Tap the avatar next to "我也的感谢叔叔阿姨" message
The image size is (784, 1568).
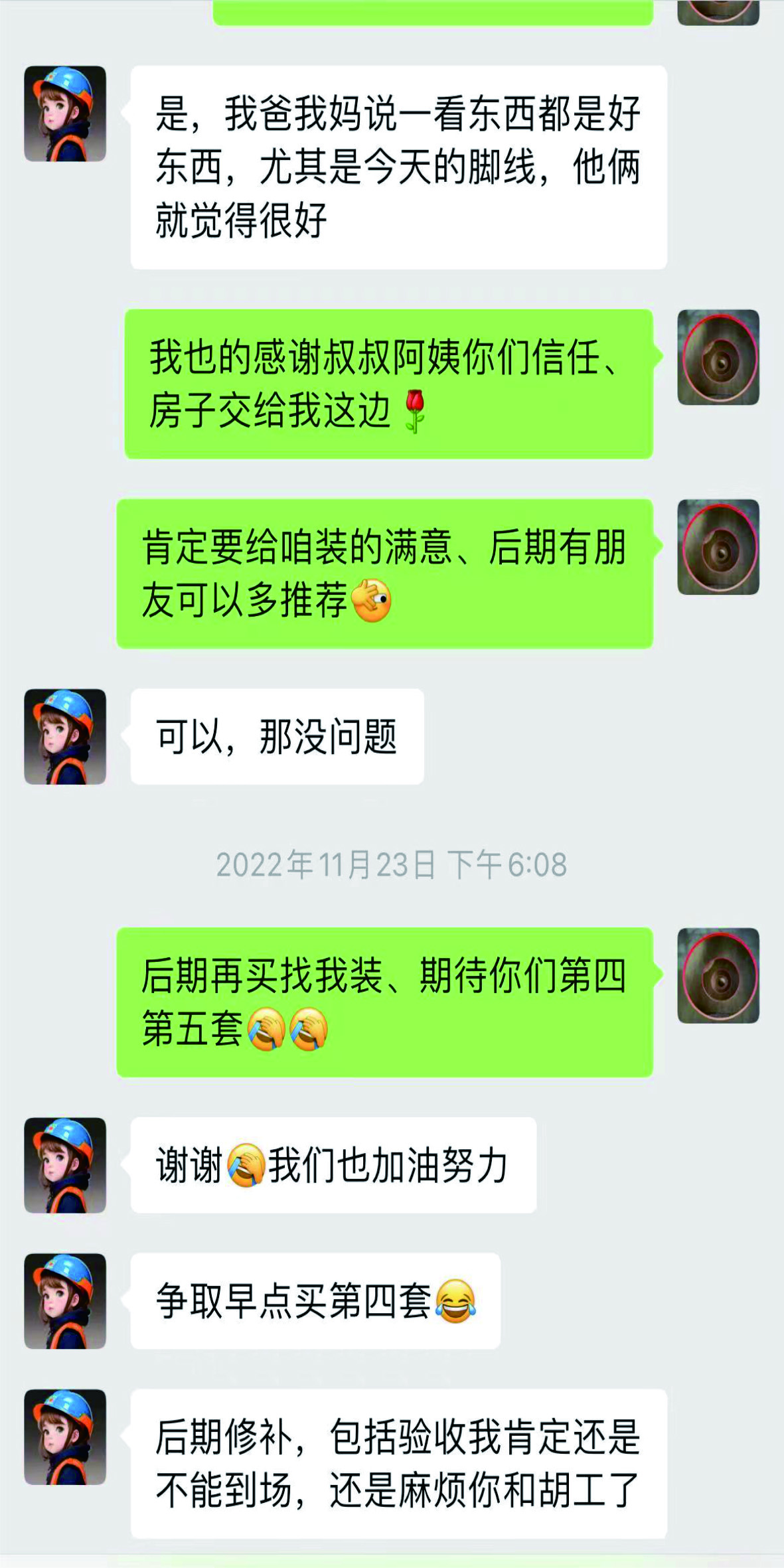click(718, 357)
